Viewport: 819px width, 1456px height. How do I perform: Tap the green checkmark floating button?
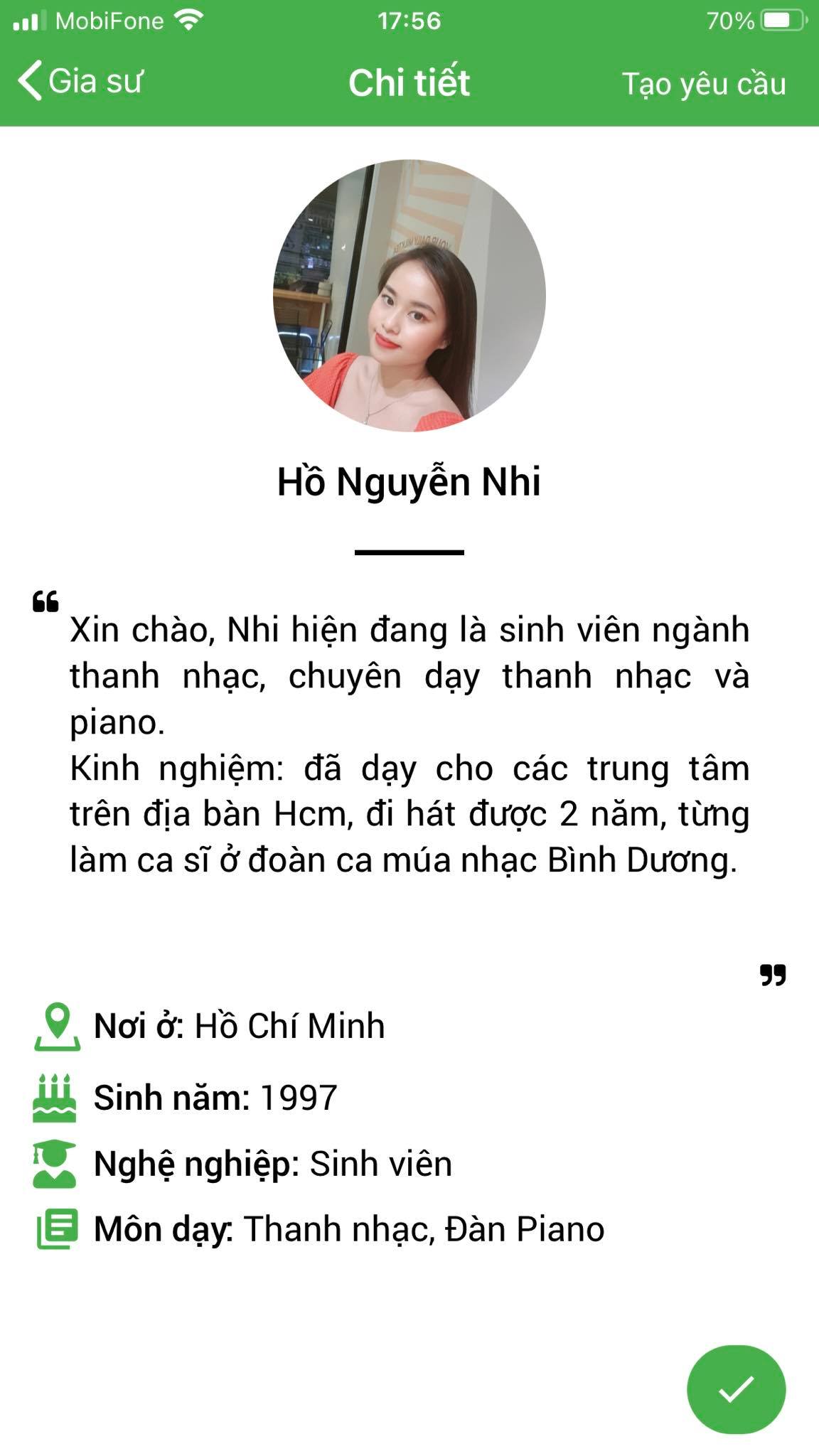click(736, 1389)
